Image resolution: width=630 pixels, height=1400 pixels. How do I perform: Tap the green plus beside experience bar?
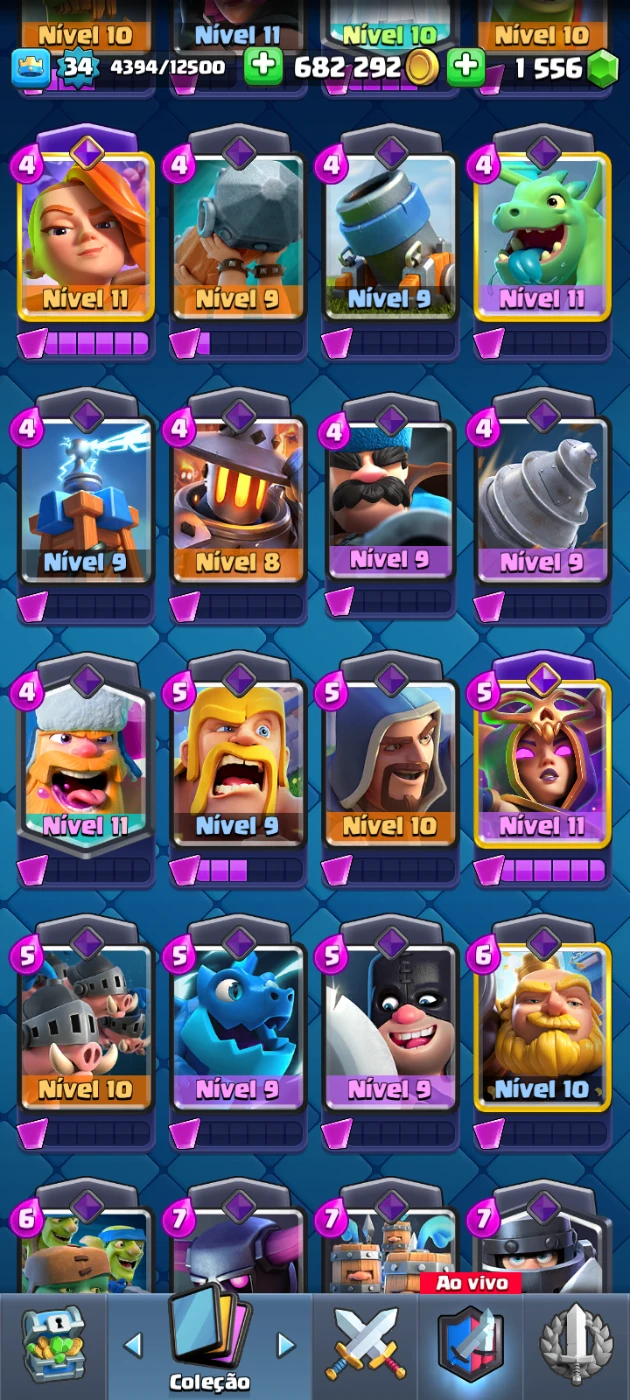pyautogui.click(x=263, y=67)
